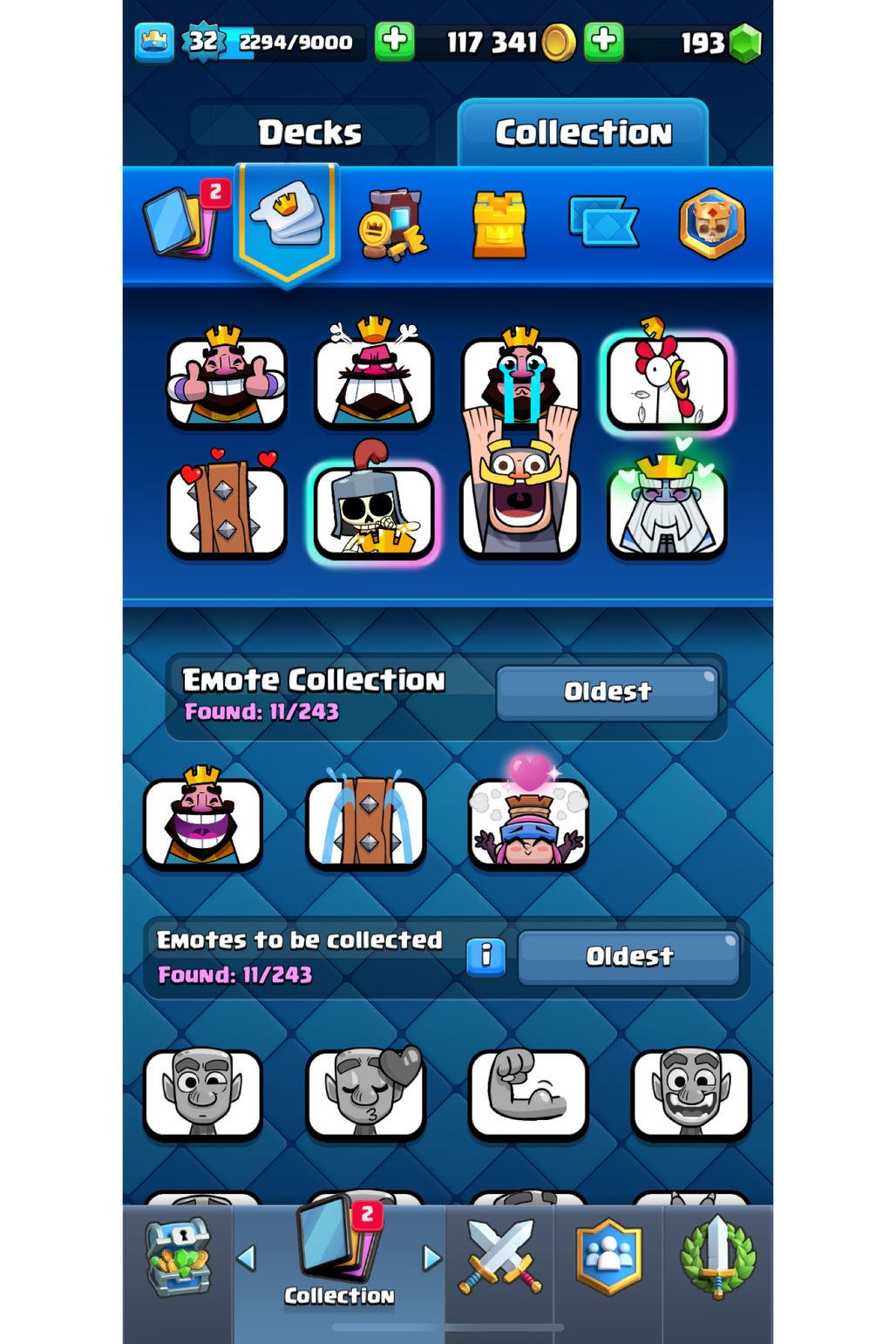The image size is (896, 1344).
Task: Open the skull badge section
Action: pyautogui.click(x=712, y=223)
